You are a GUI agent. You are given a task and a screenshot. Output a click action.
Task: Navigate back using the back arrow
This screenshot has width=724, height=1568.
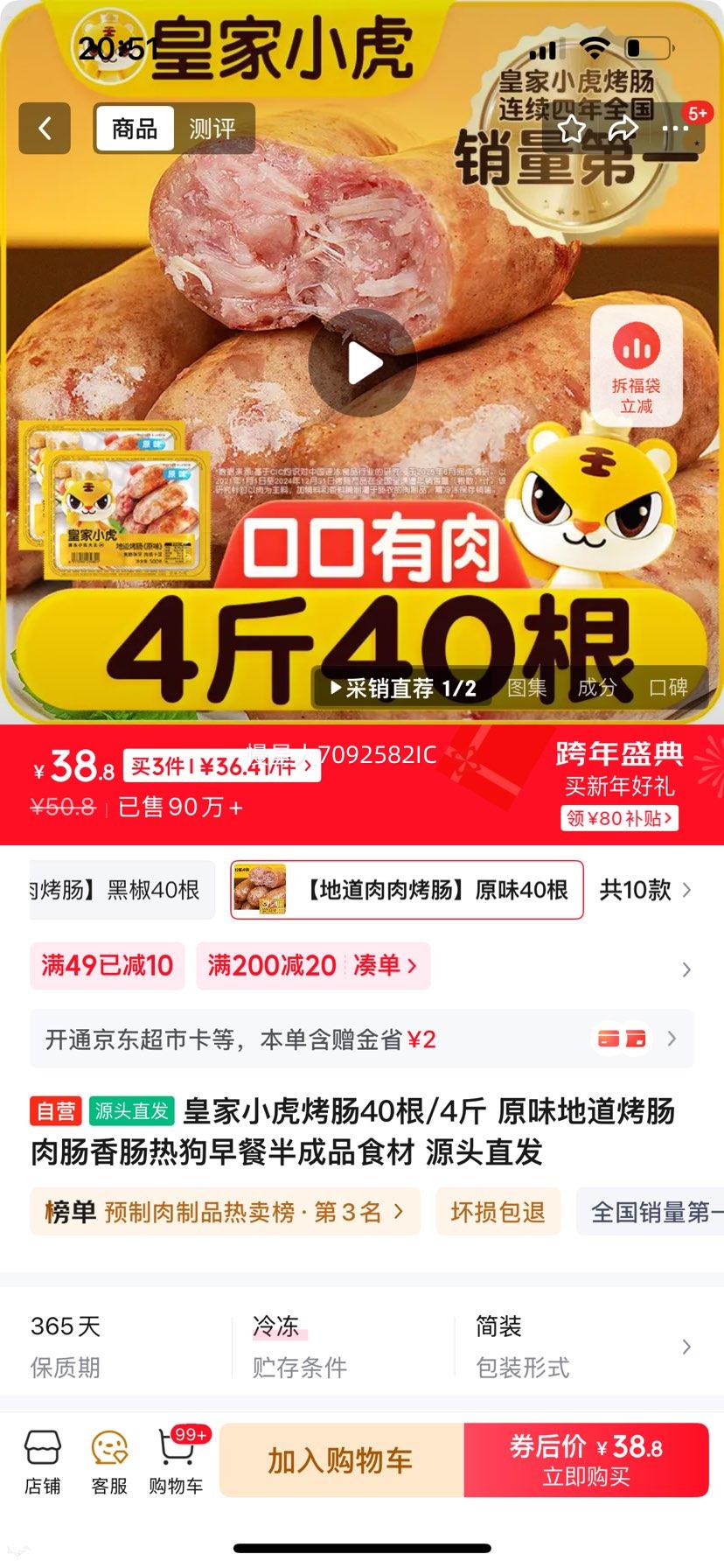(x=44, y=128)
